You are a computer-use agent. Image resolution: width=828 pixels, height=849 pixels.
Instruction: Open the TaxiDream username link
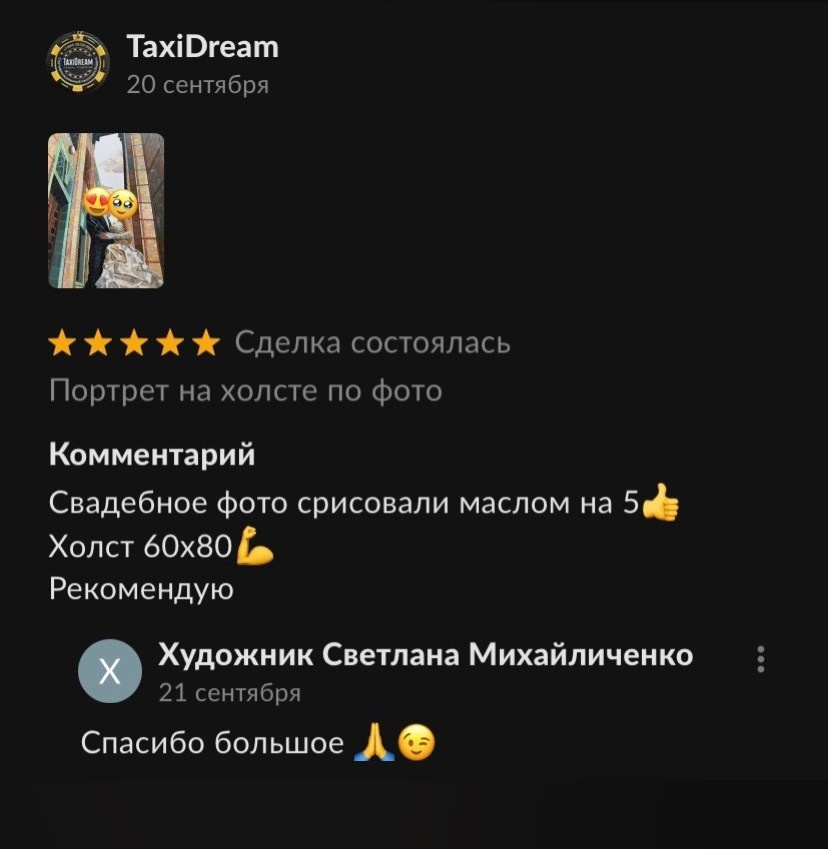(202, 46)
